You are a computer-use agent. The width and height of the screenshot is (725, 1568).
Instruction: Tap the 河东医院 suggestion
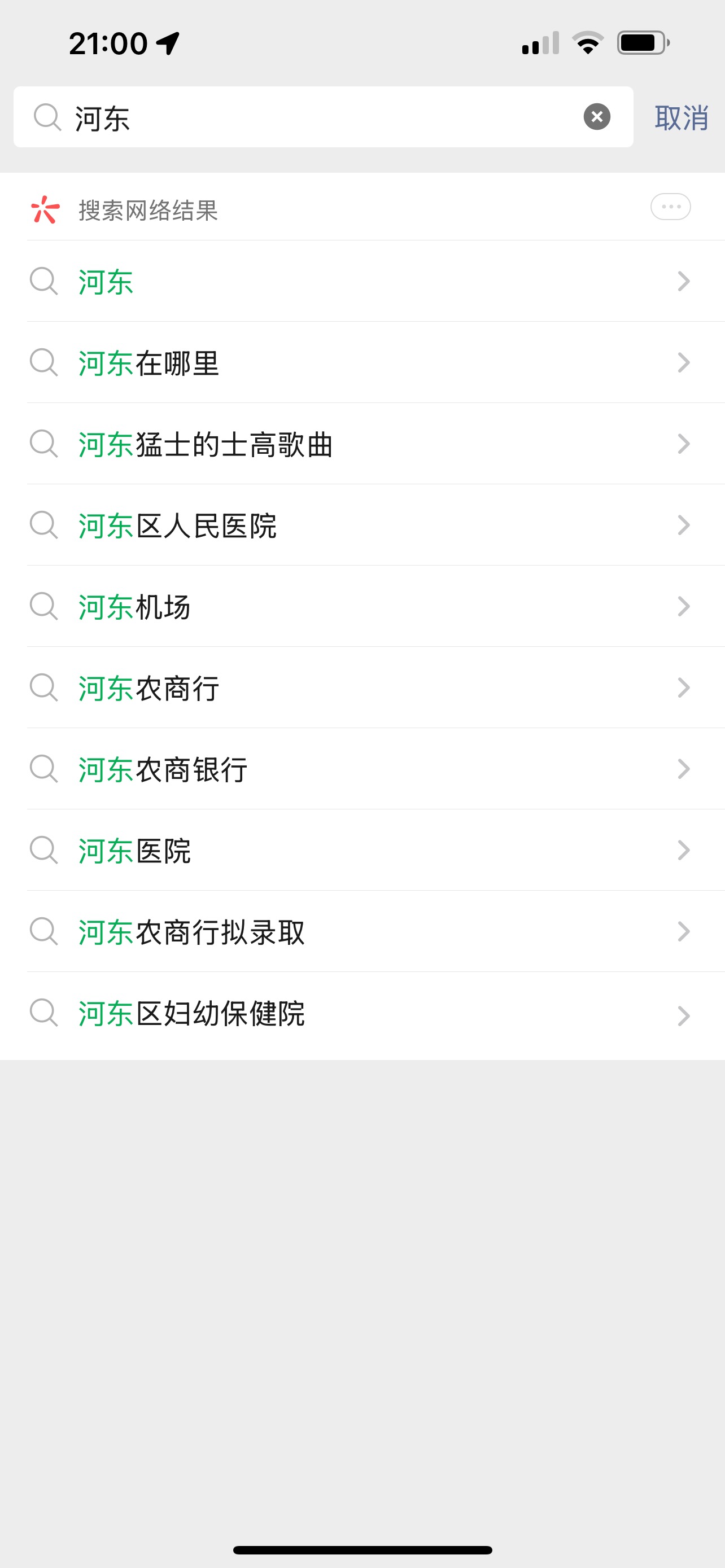362,851
